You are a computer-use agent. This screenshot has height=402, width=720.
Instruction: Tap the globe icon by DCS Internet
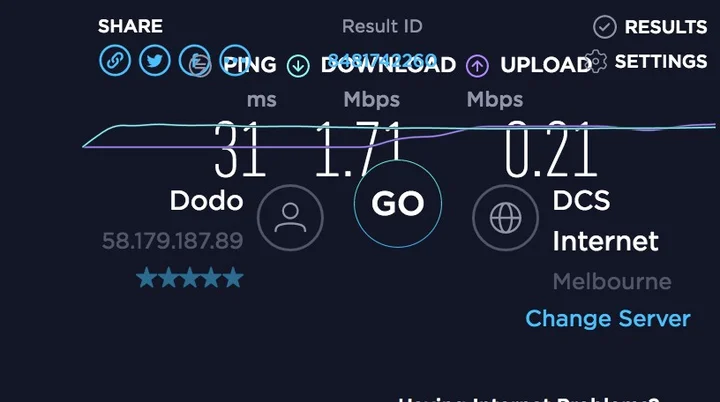click(505, 217)
